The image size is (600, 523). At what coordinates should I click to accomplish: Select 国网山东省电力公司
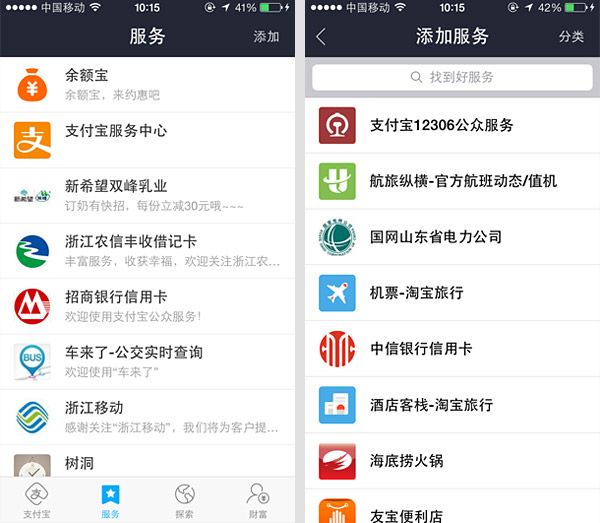(x=452, y=237)
